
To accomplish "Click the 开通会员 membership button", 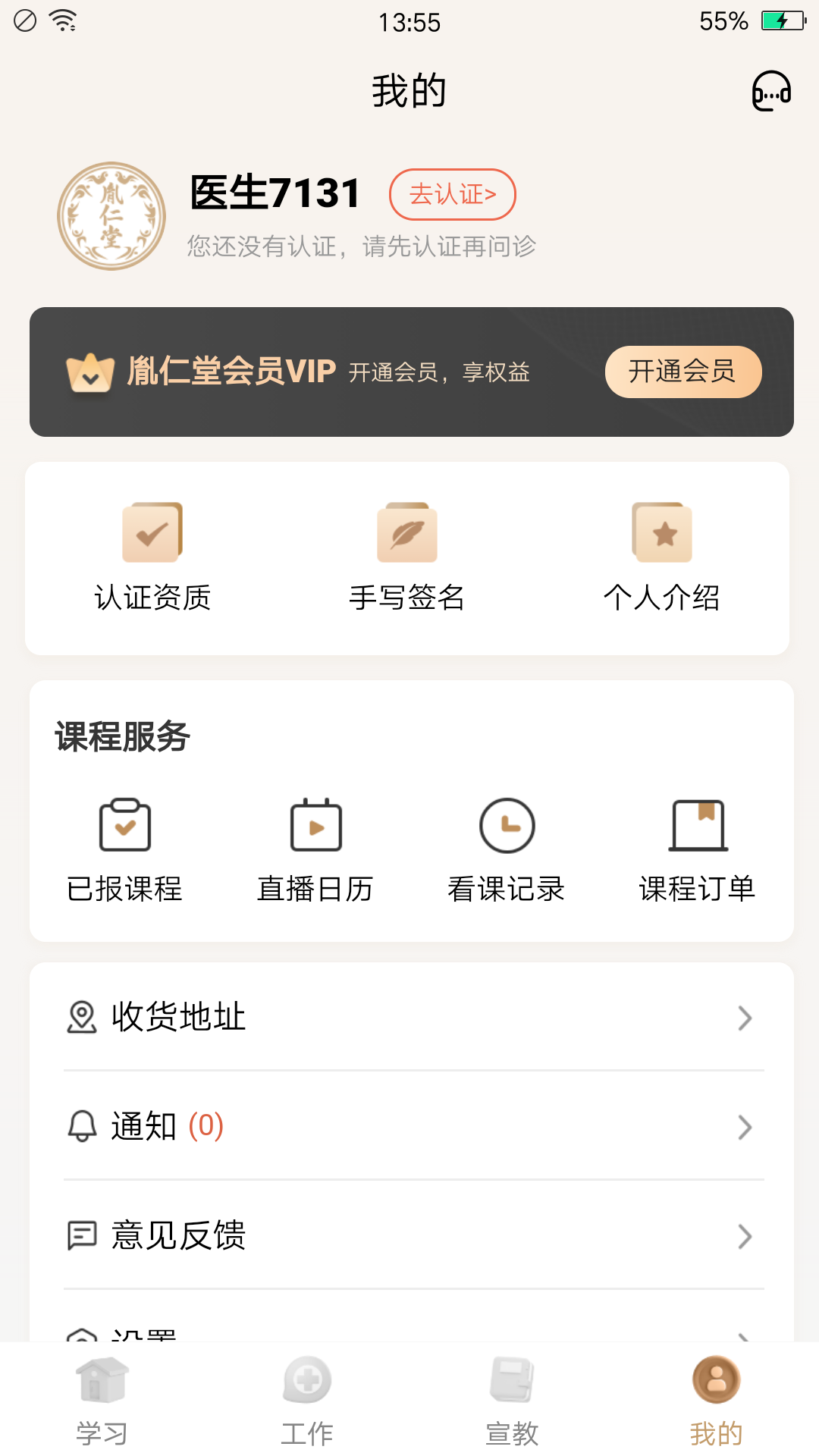I will click(x=682, y=372).
